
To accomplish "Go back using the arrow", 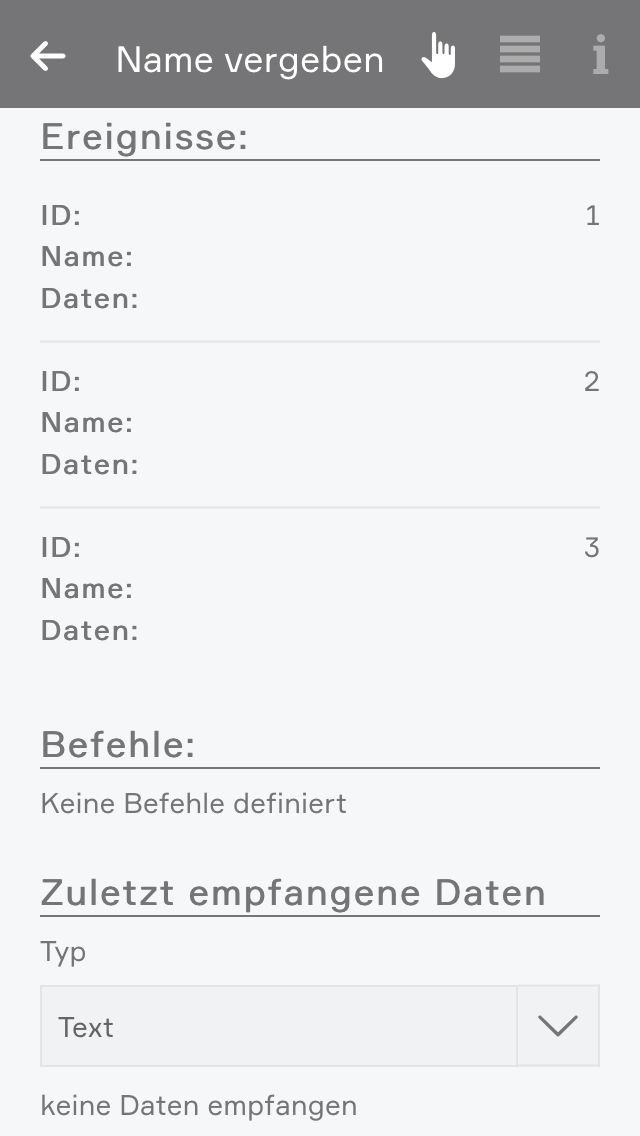I will tap(48, 57).
